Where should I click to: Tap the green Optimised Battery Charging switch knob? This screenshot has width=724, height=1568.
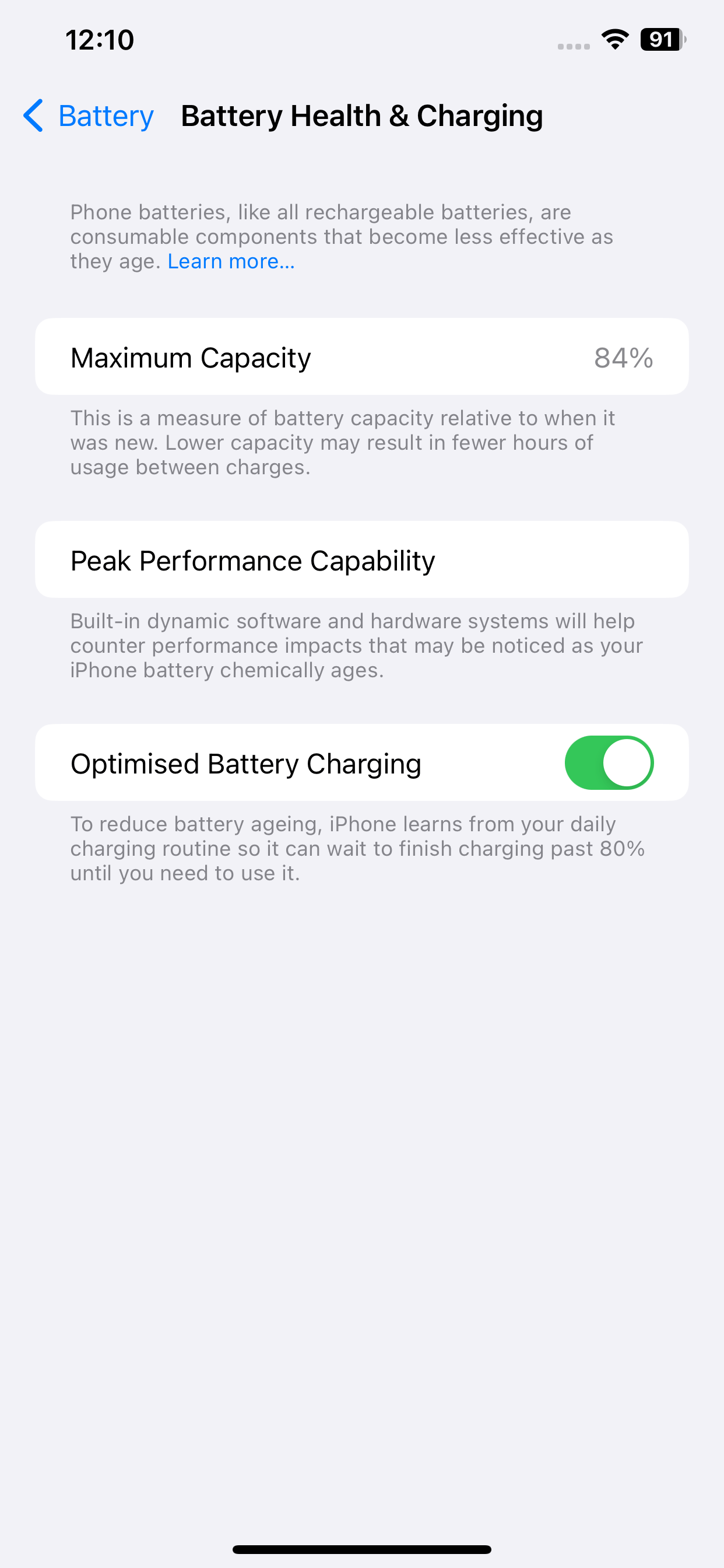tap(626, 762)
